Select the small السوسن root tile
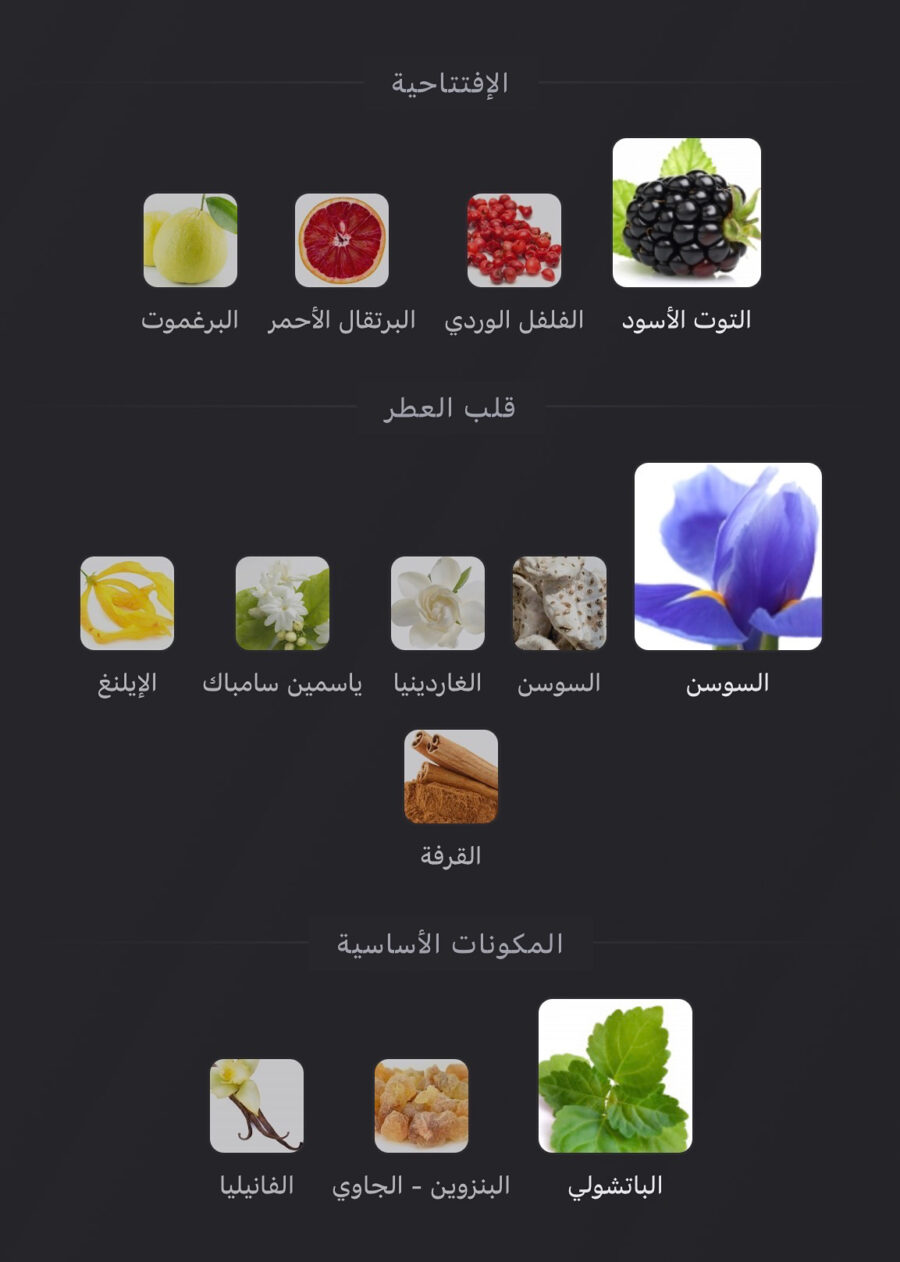The height and width of the screenshot is (1262, 900). click(559, 603)
